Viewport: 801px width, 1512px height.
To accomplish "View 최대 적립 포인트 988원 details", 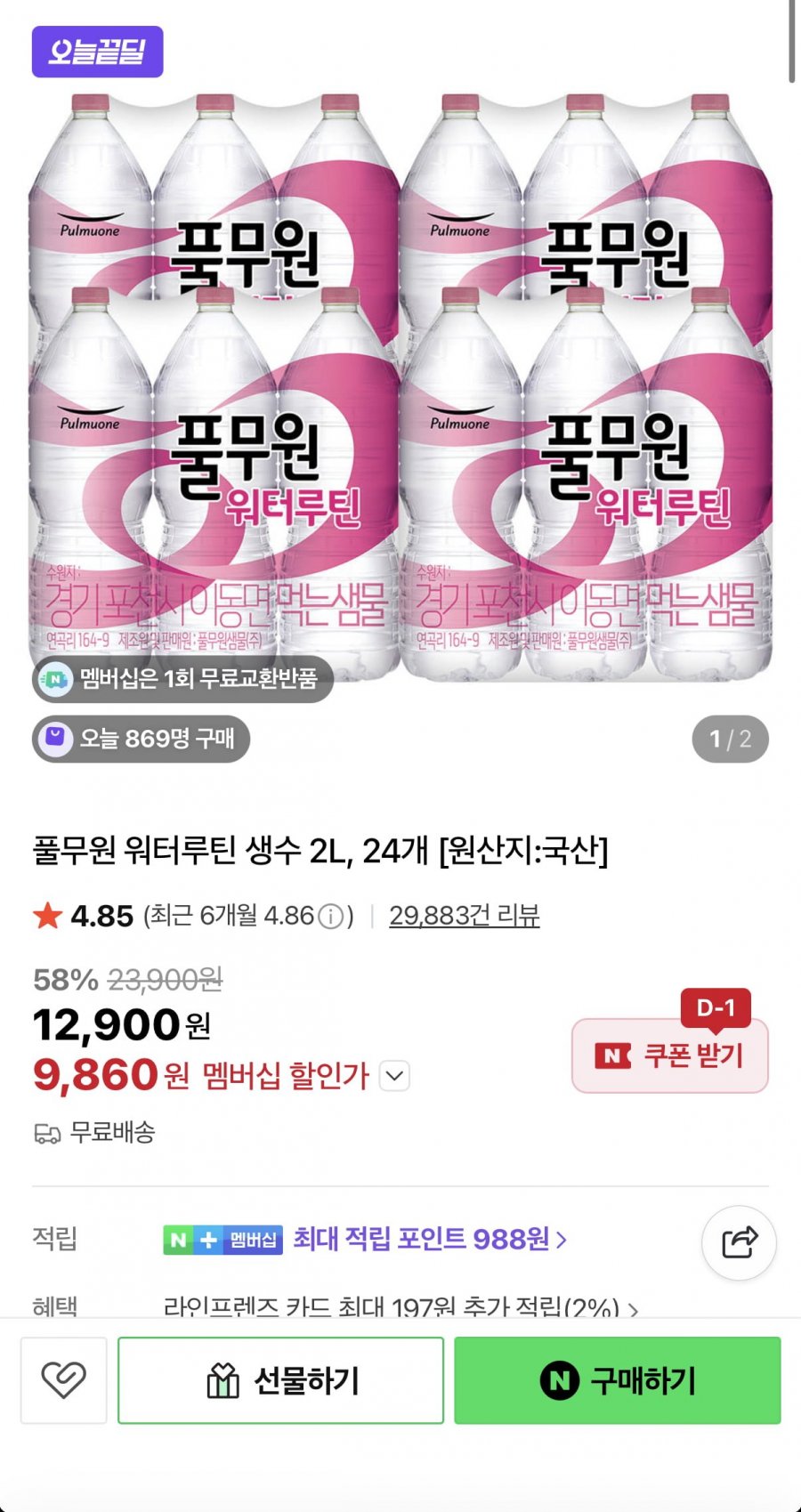I will [429, 1239].
